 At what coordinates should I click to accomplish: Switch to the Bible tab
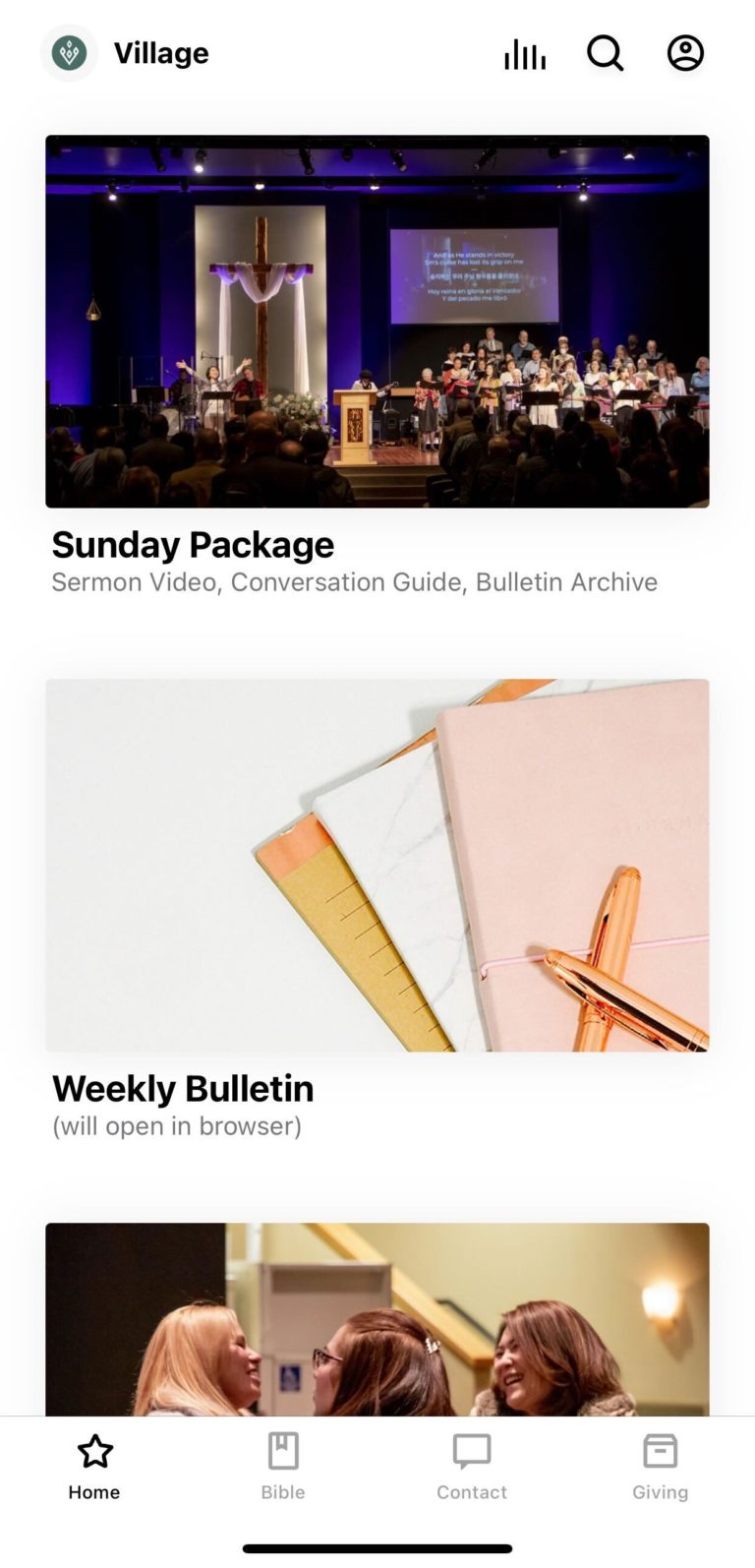point(283,1467)
